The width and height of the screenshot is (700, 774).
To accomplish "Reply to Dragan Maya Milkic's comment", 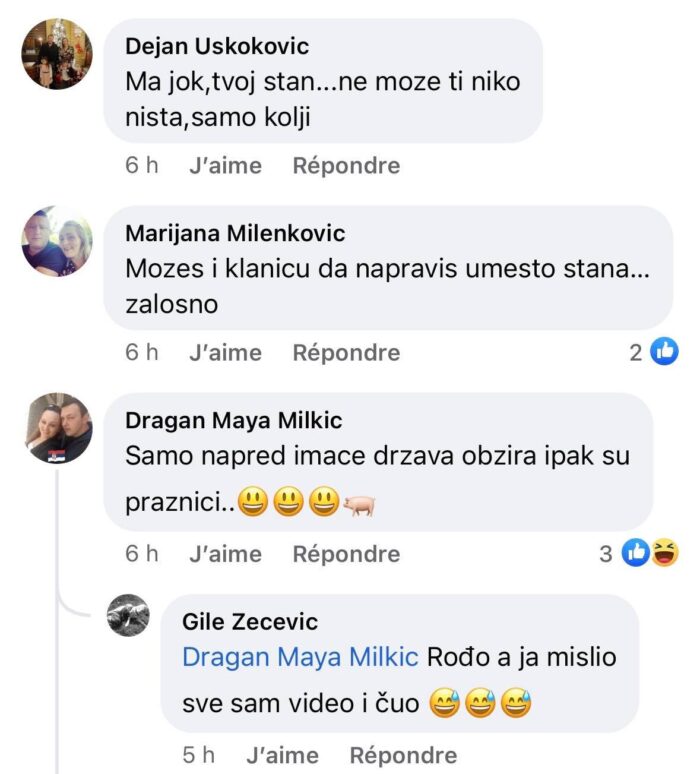I will [346, 554].
